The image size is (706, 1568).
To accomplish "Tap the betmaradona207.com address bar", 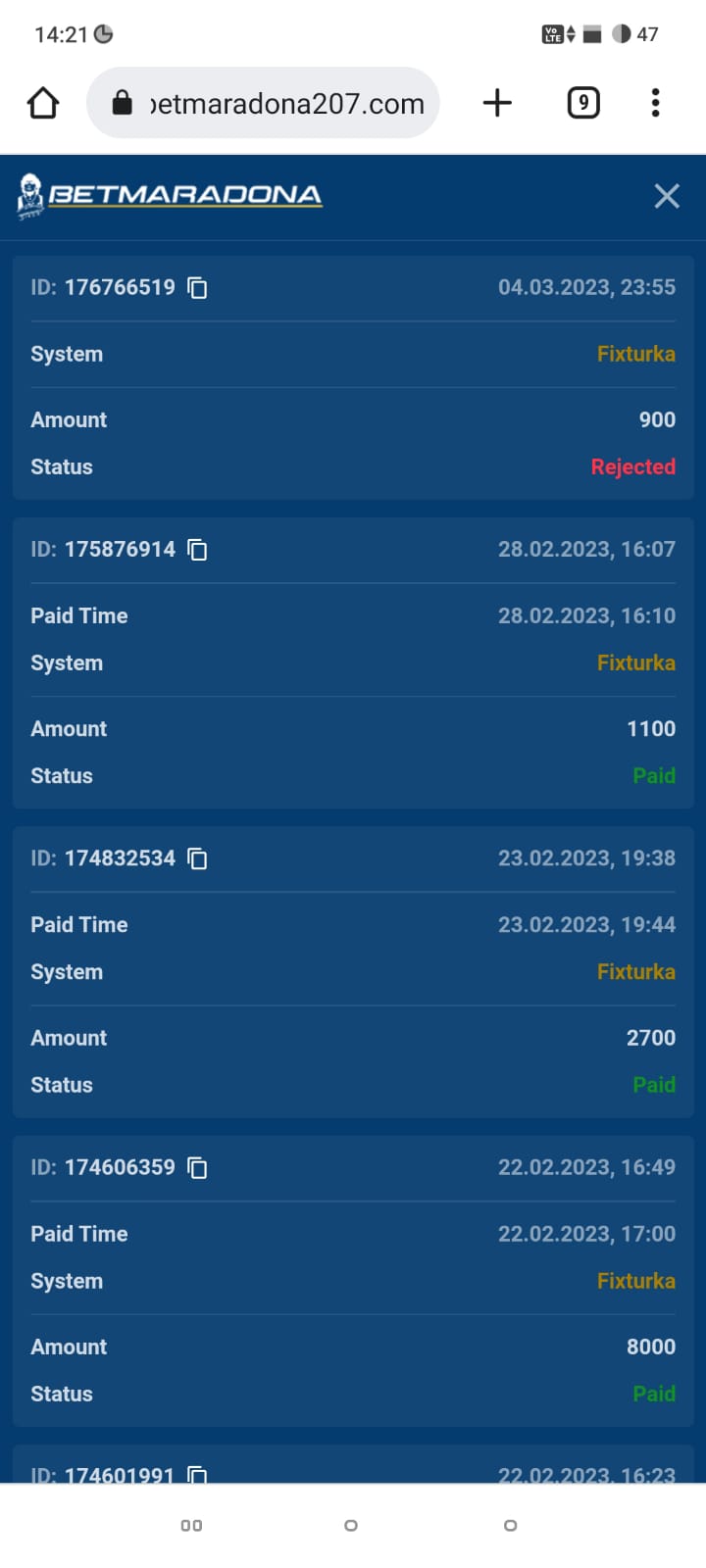I will [x=263, y=103].
